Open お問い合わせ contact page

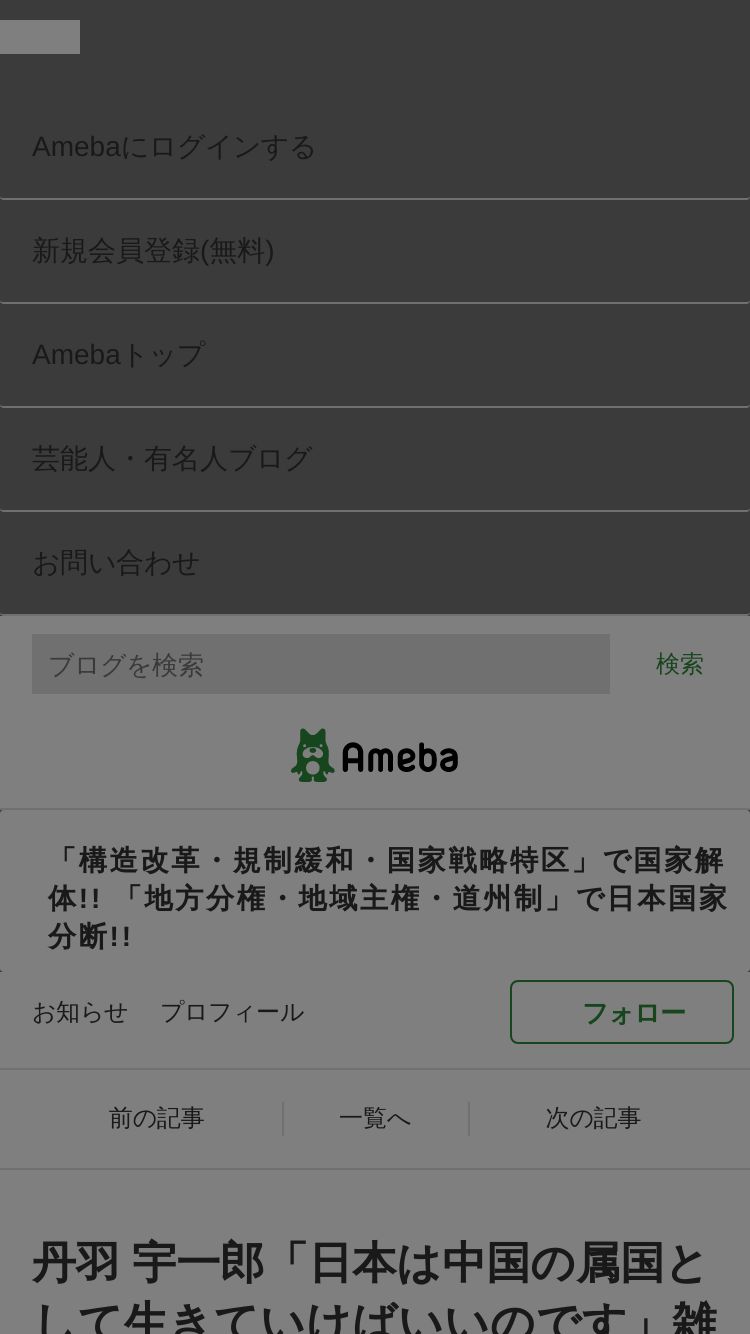(375, 564)
